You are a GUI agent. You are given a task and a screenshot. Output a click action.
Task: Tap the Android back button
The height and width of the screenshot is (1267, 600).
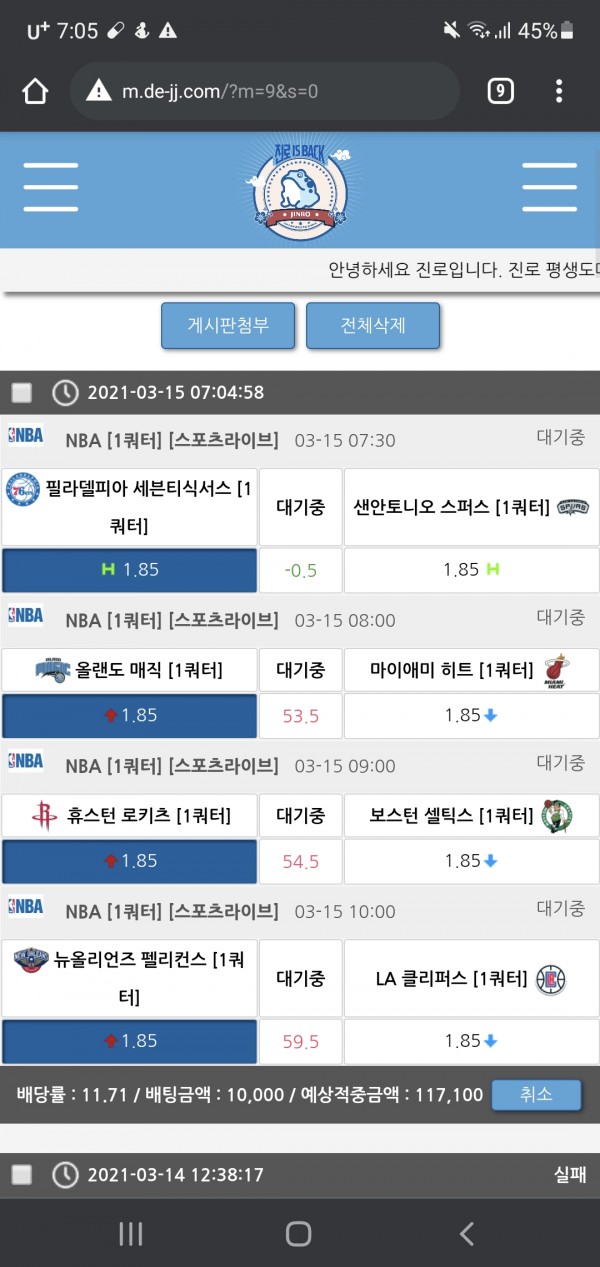466,1234
